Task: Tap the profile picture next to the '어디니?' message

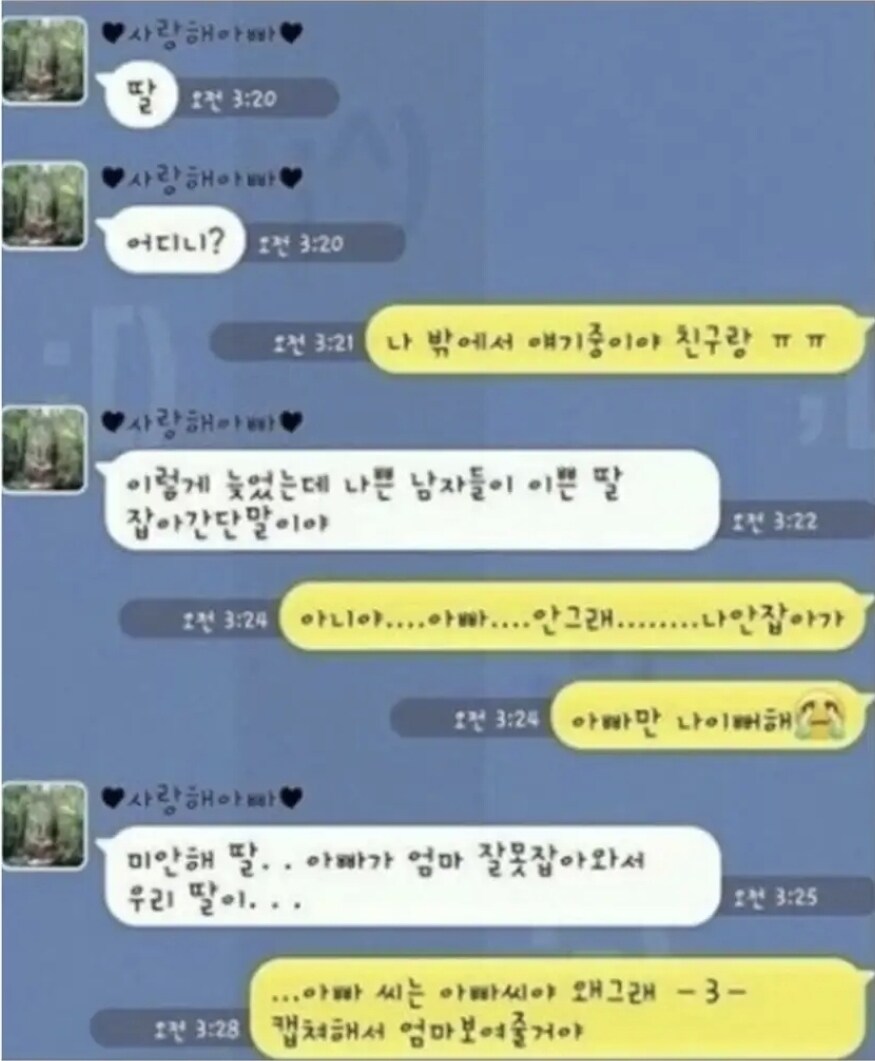Action: click(x=43, y=205)
